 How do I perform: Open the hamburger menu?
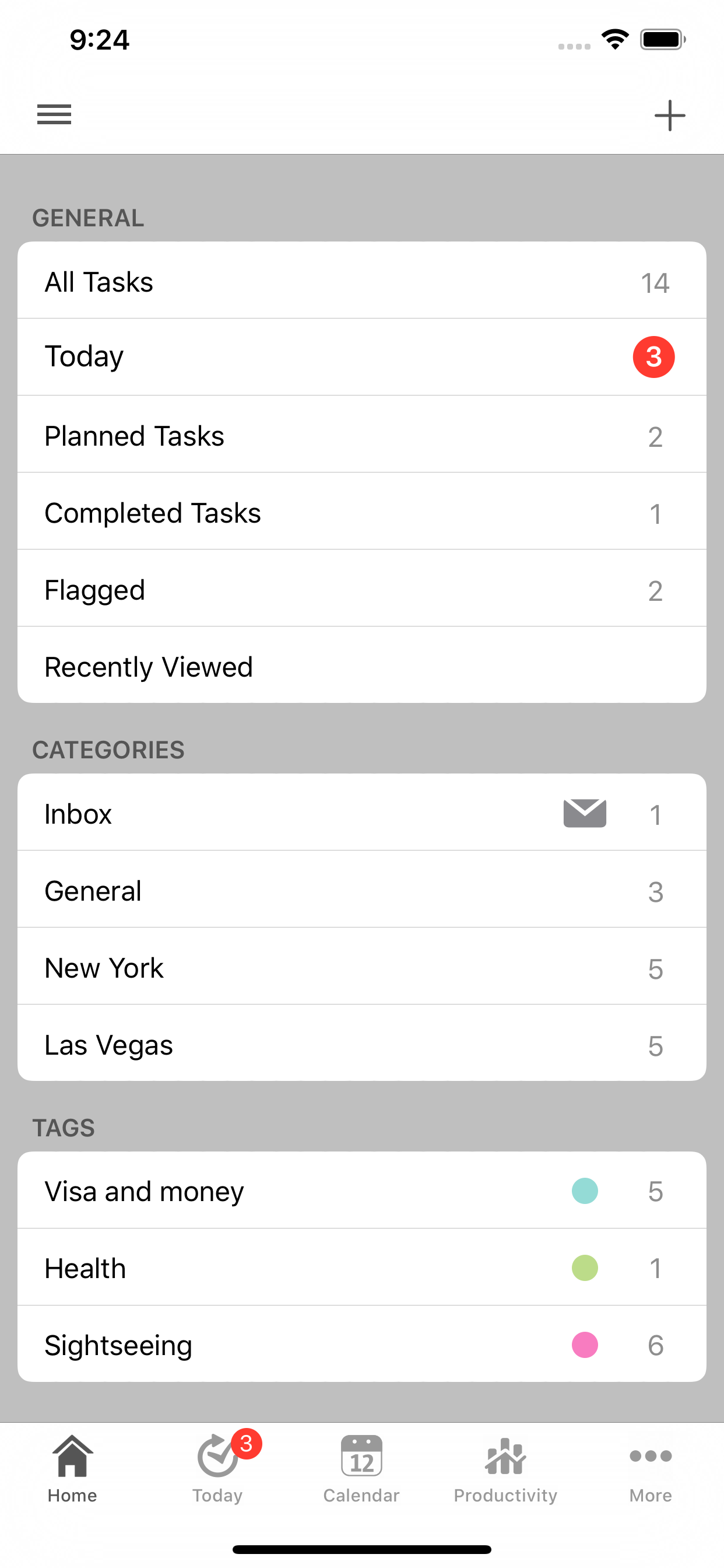[x=54, y=114]
